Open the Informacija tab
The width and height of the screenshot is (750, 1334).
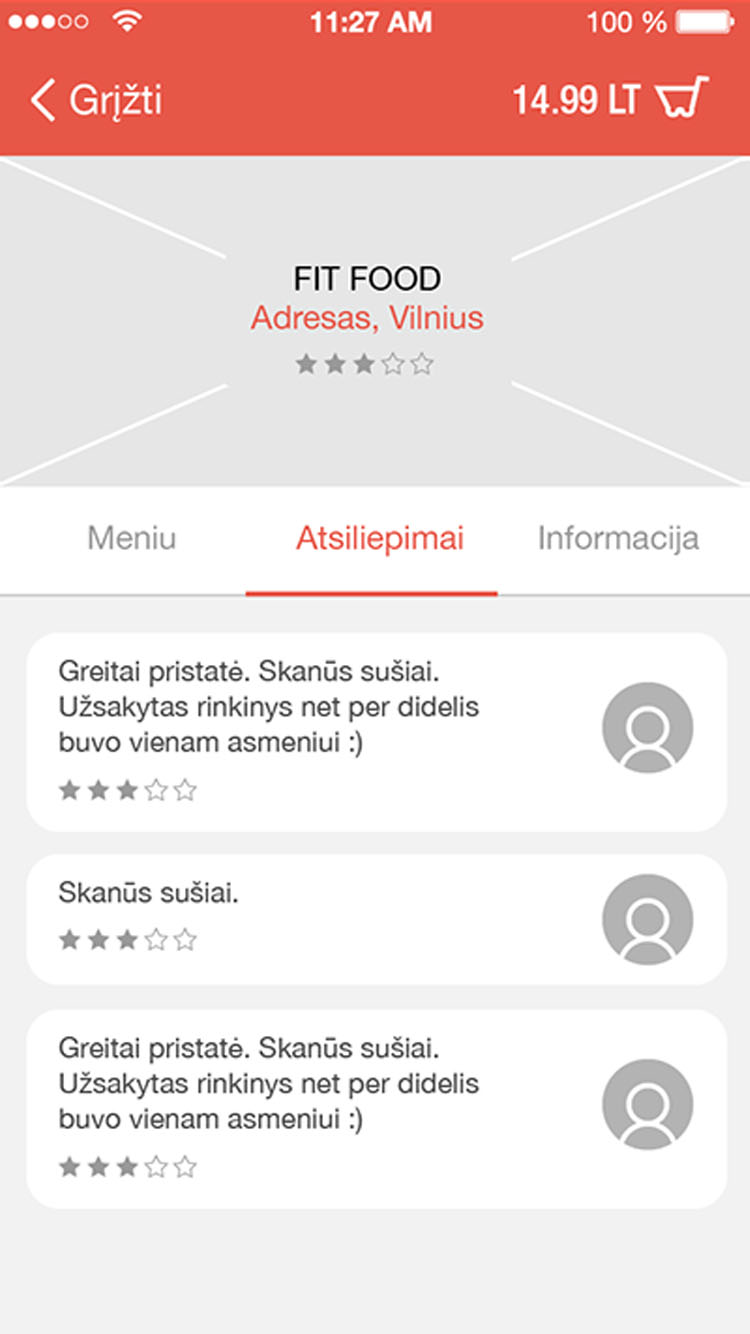(618, 539)
